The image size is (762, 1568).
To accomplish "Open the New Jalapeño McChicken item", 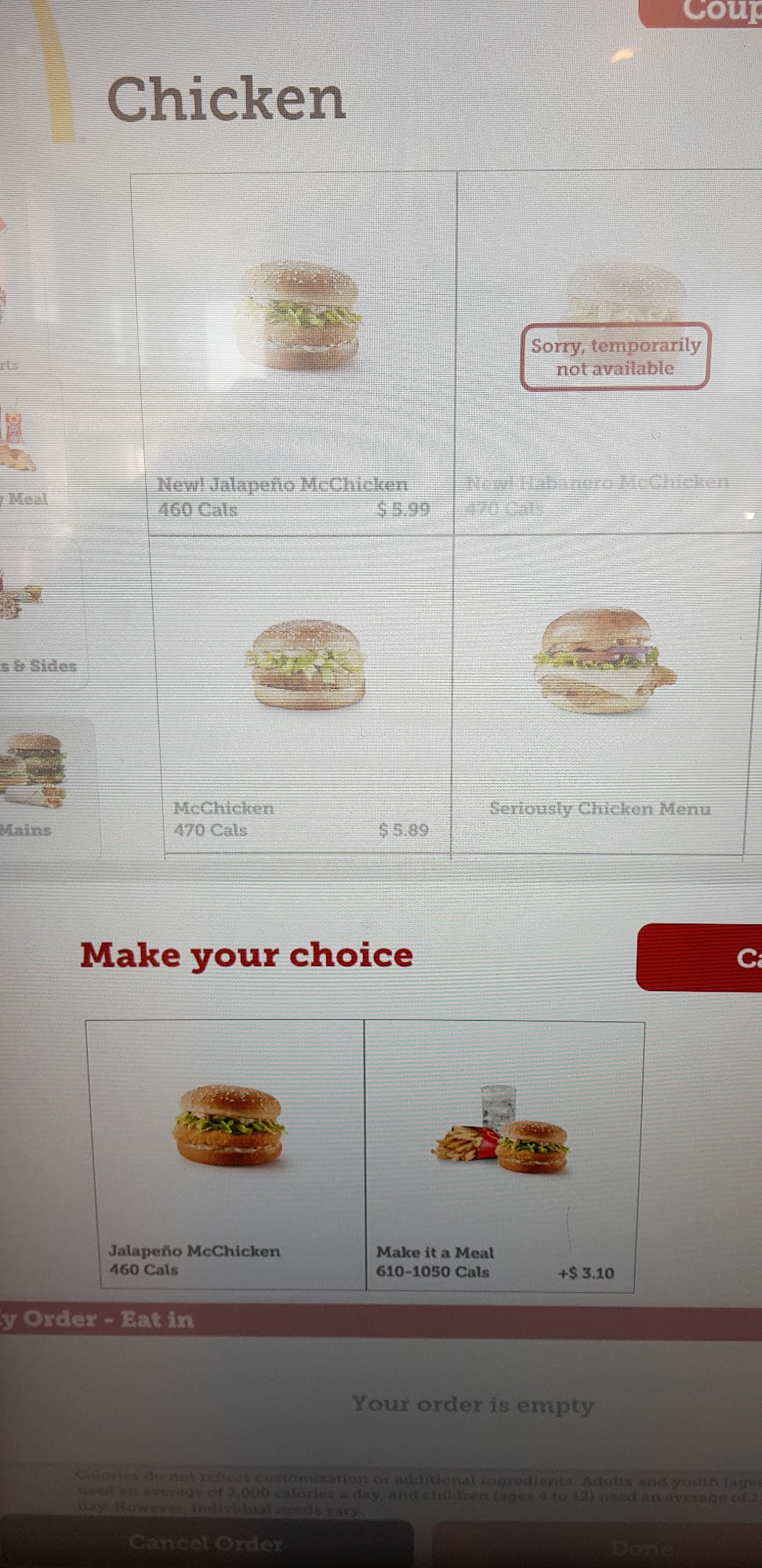I will point(295,354).
